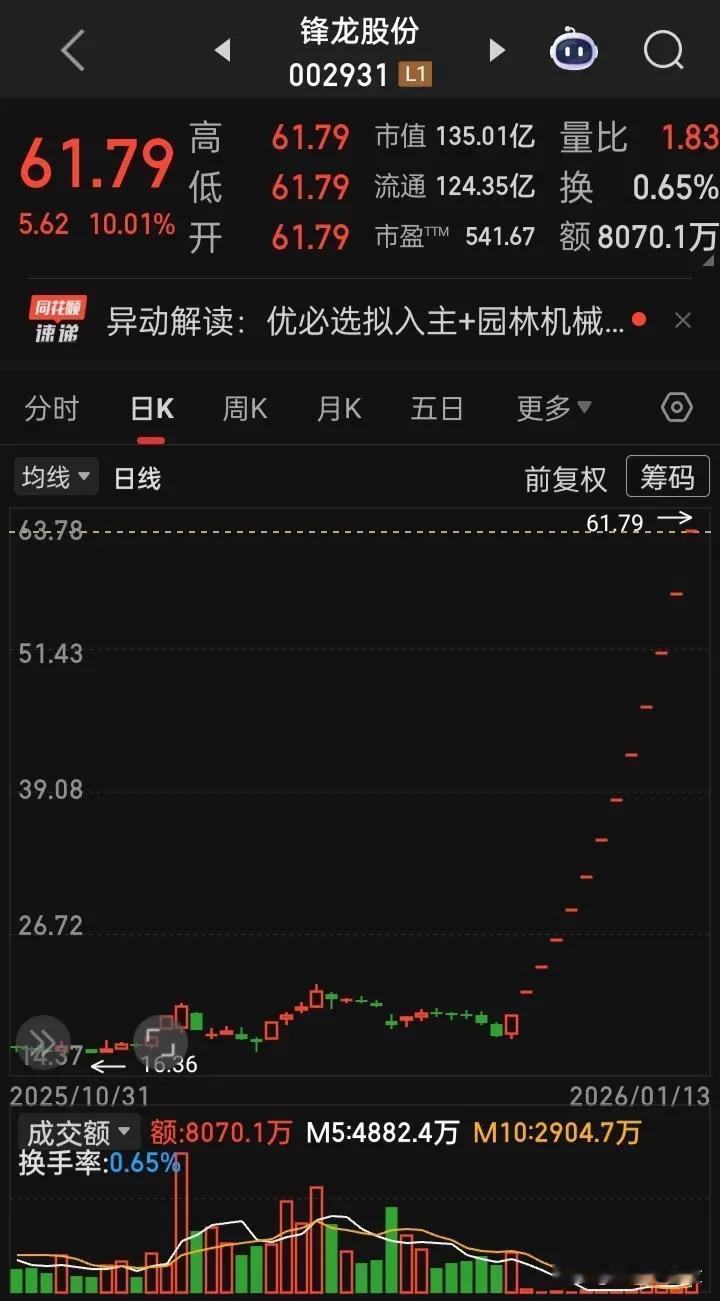Select the 周K weekly chart tab

click(x=244, y=408)
